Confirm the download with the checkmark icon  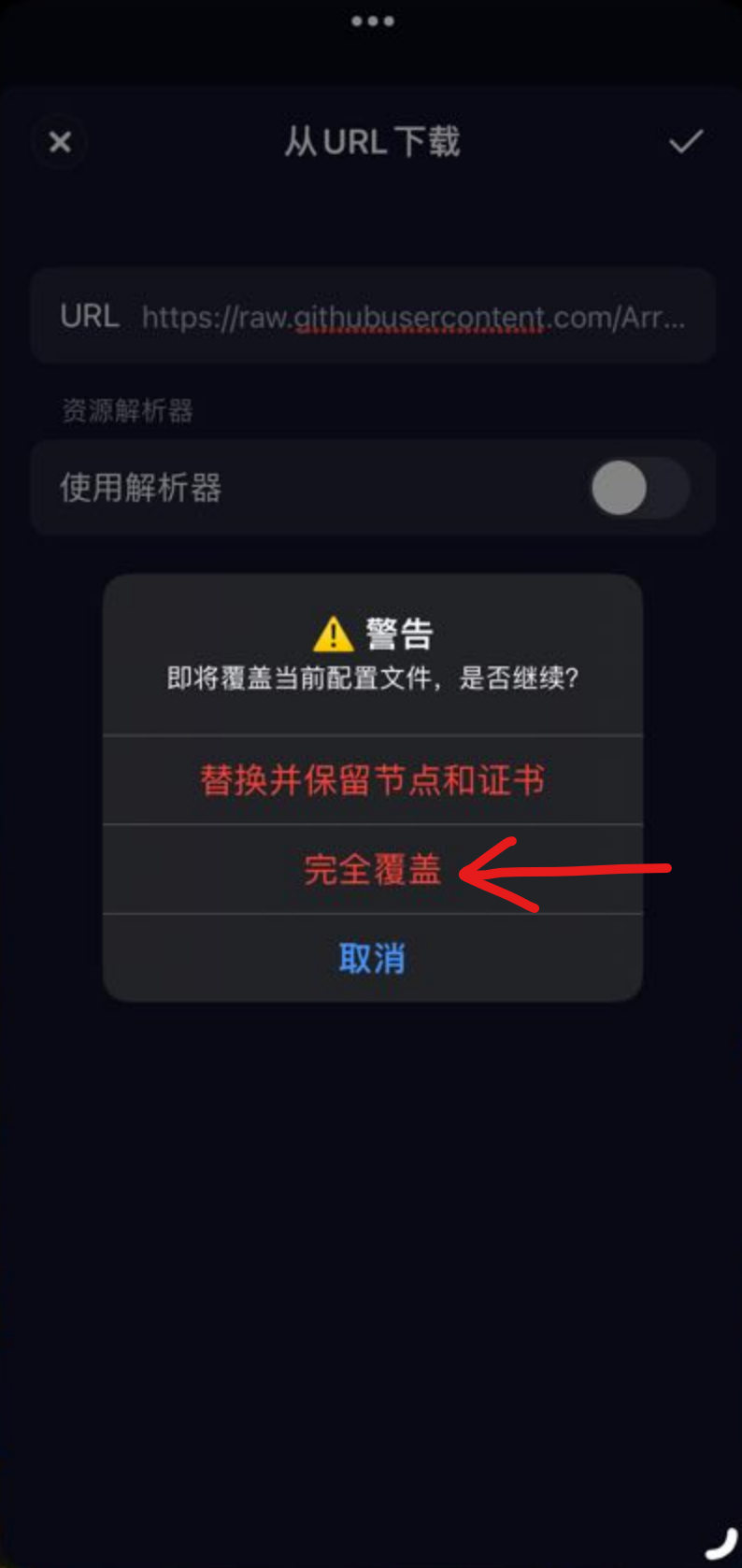tap(685, 142)
